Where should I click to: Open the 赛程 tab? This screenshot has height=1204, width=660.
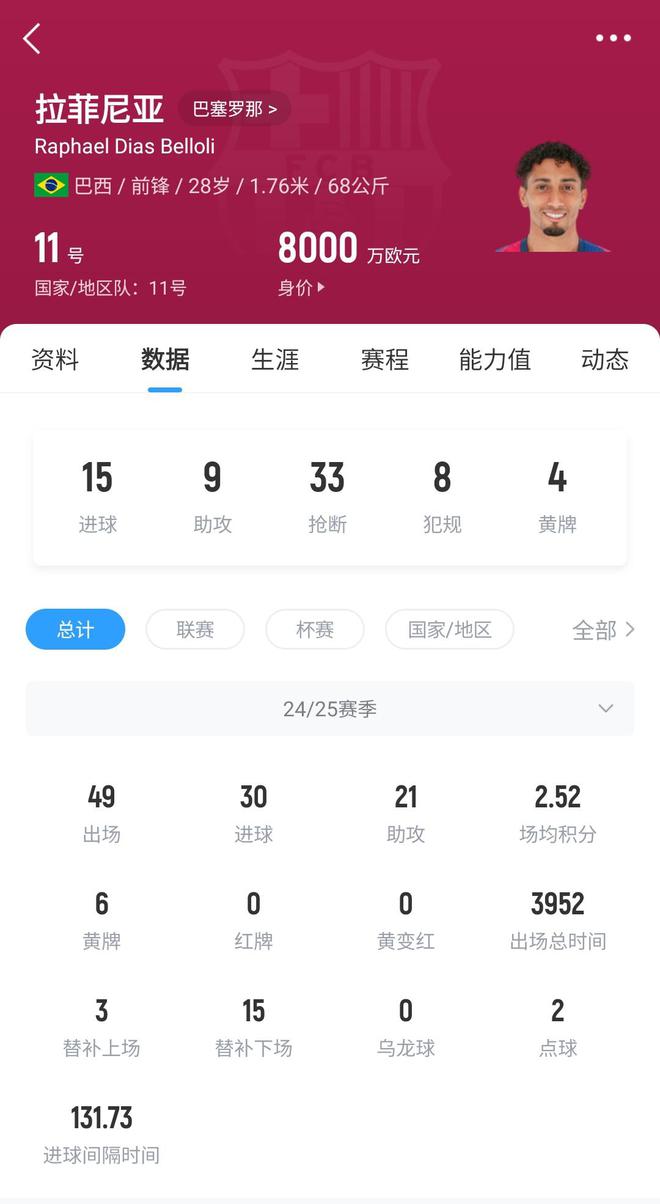[385, 360]
